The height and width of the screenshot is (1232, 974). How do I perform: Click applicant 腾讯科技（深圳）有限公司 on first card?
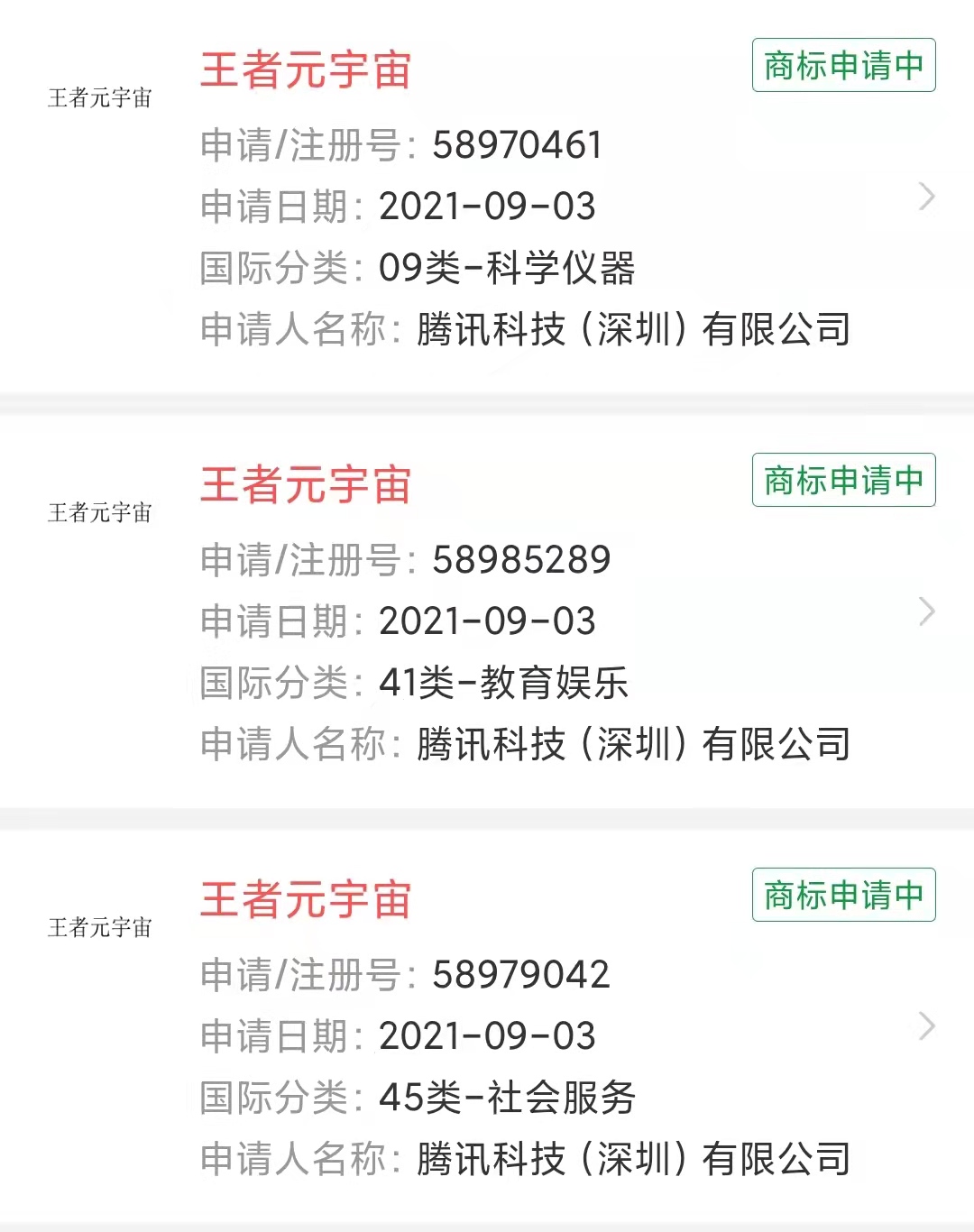tap(631, 330)
